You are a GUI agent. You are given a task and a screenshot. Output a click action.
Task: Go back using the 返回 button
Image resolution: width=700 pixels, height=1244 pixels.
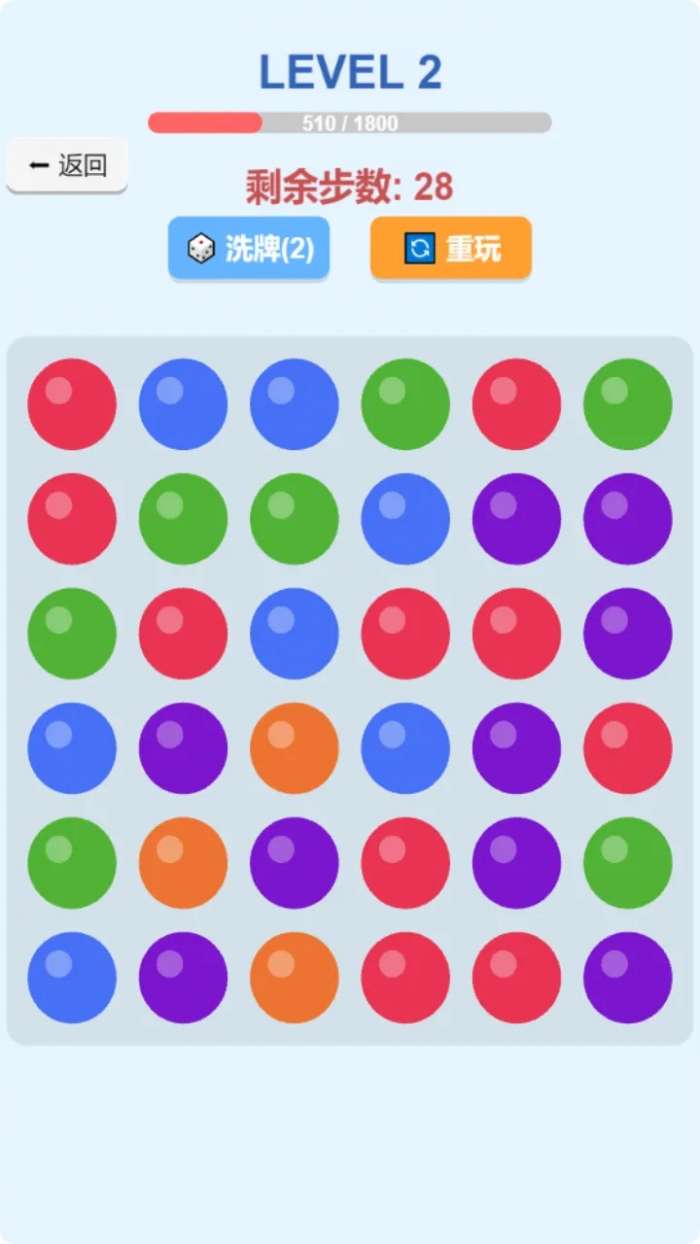click(x=67, y=165)
